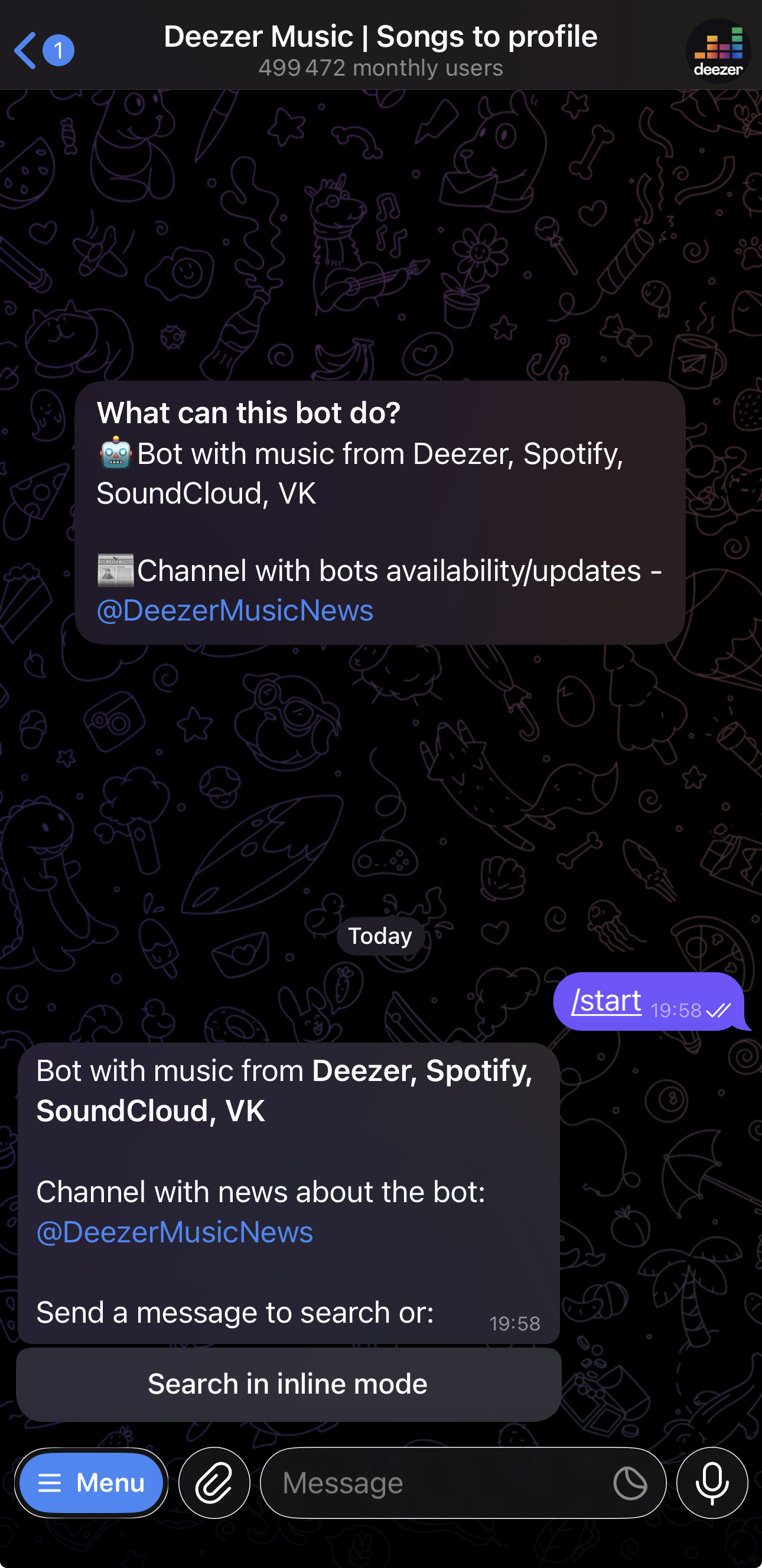
Task: Open the bot Menu button
Action: 91,1483
